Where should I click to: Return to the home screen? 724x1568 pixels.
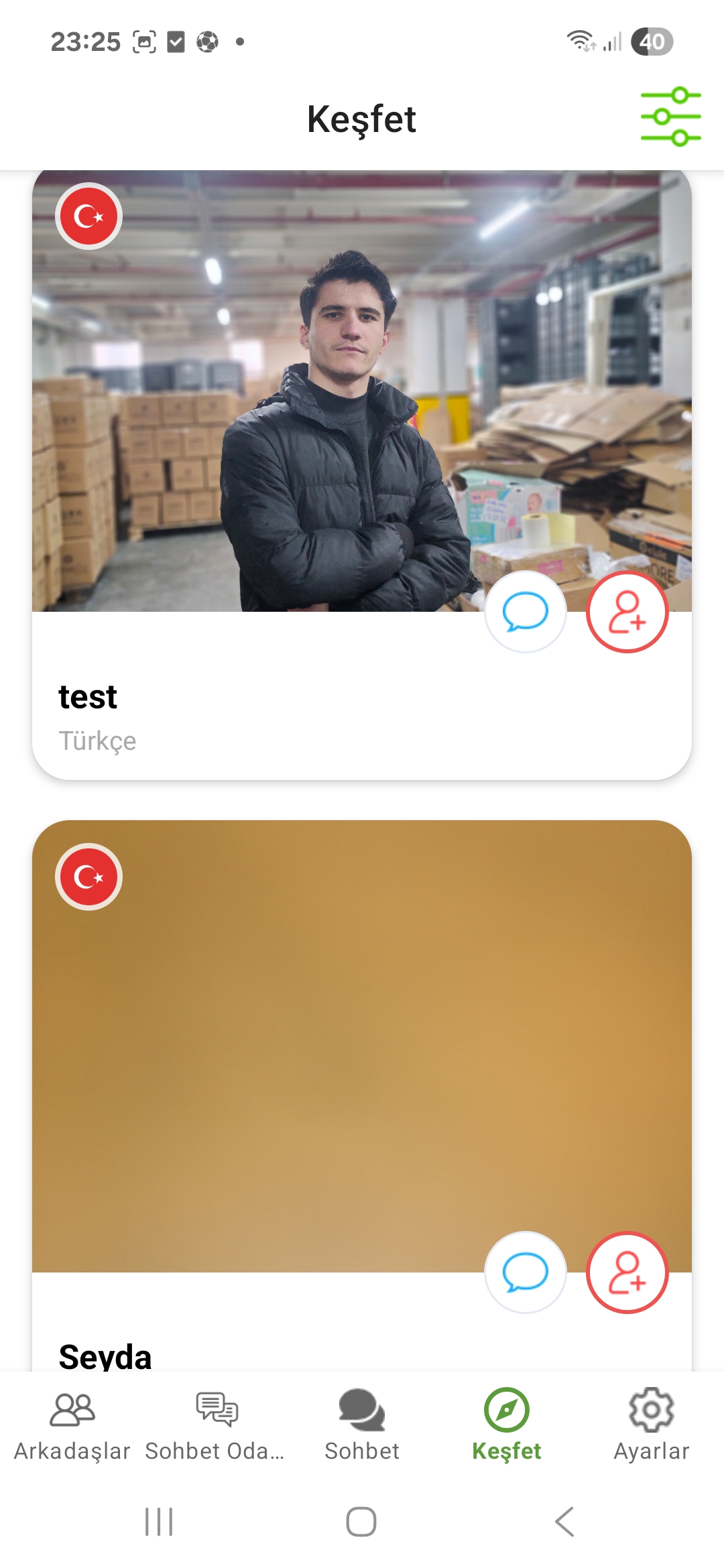point(361,1521)
